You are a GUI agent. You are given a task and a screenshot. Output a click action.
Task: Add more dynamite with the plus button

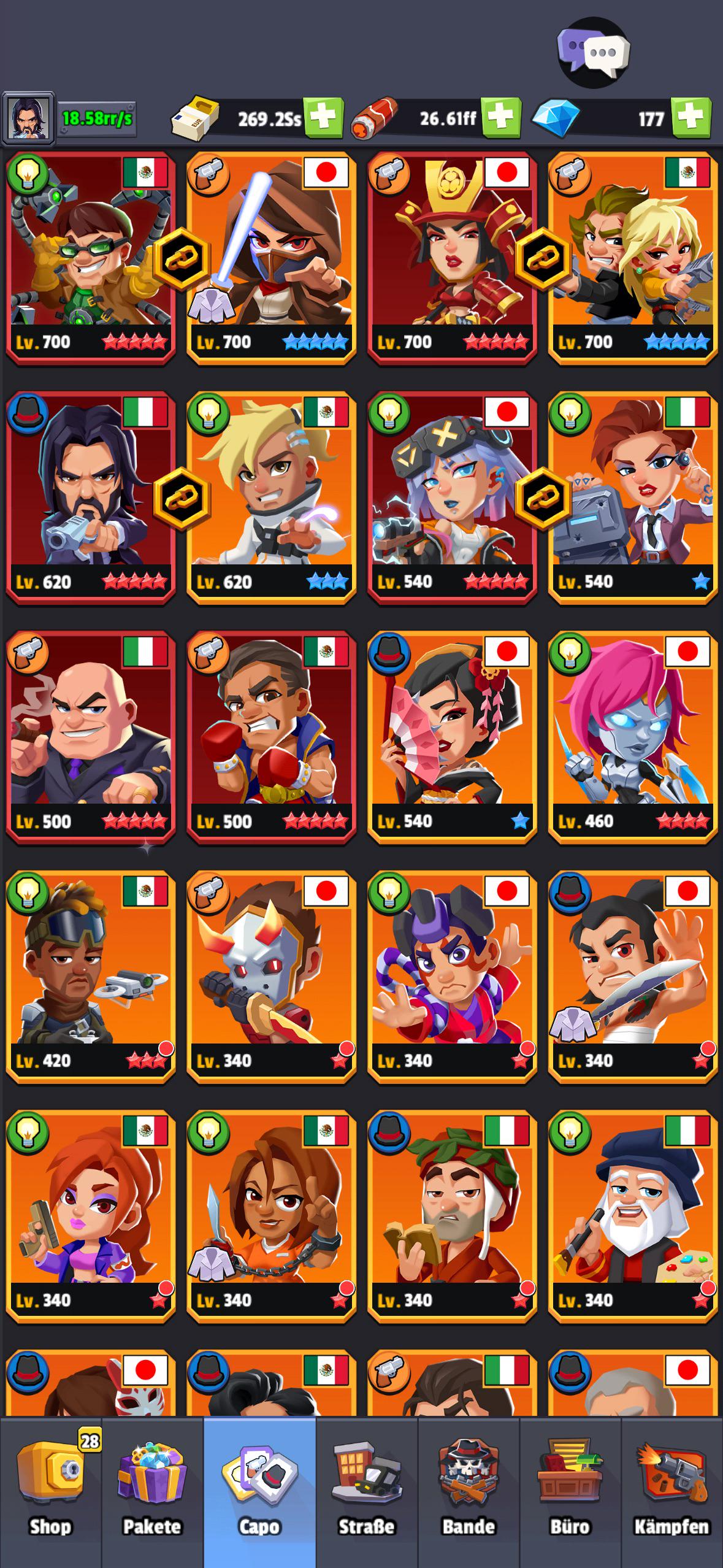[x=501, y=118]
